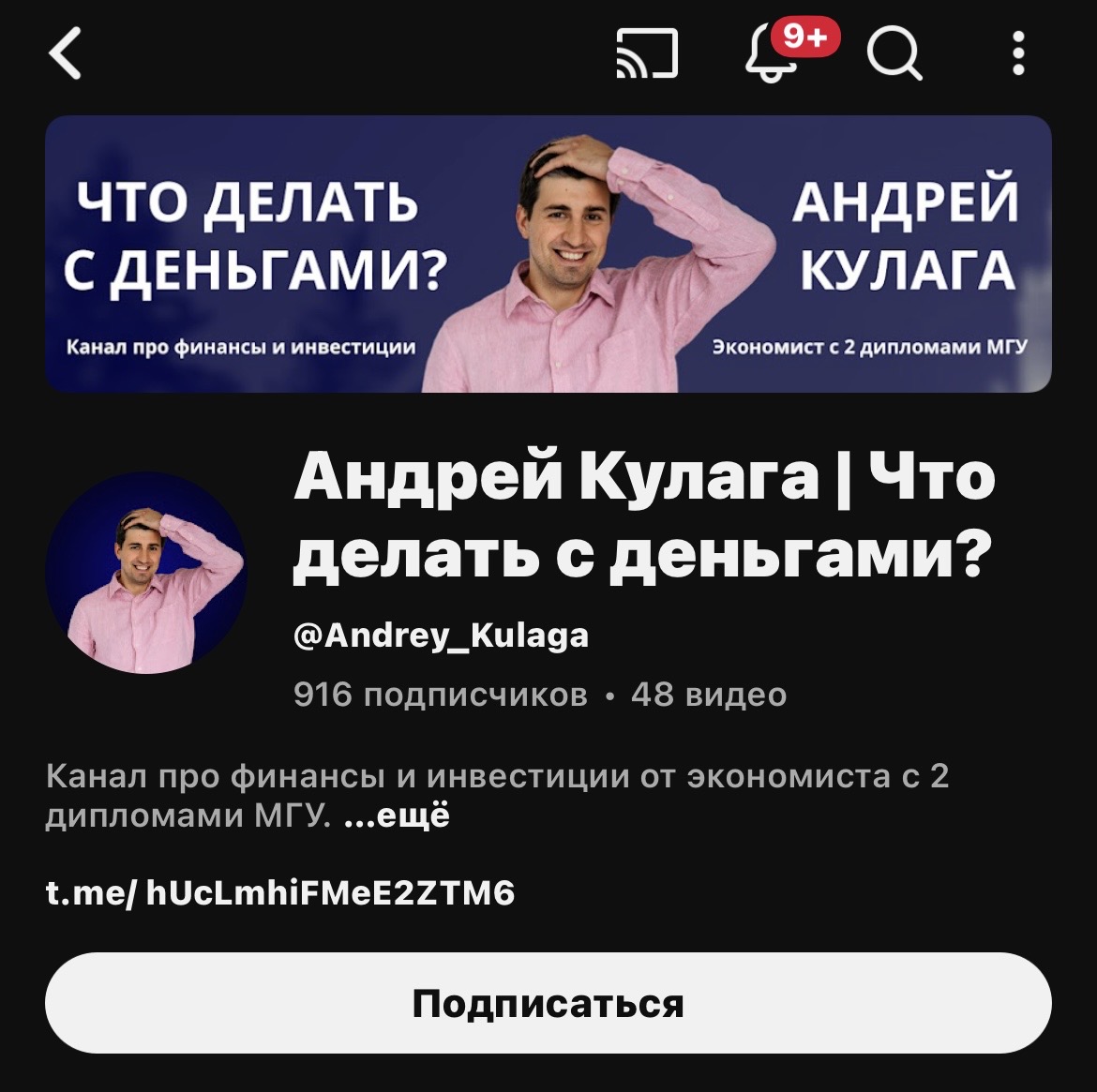This screenshot has height=1092, width=1097.
Task: Go back using the arrow
Action: (66, 53)
